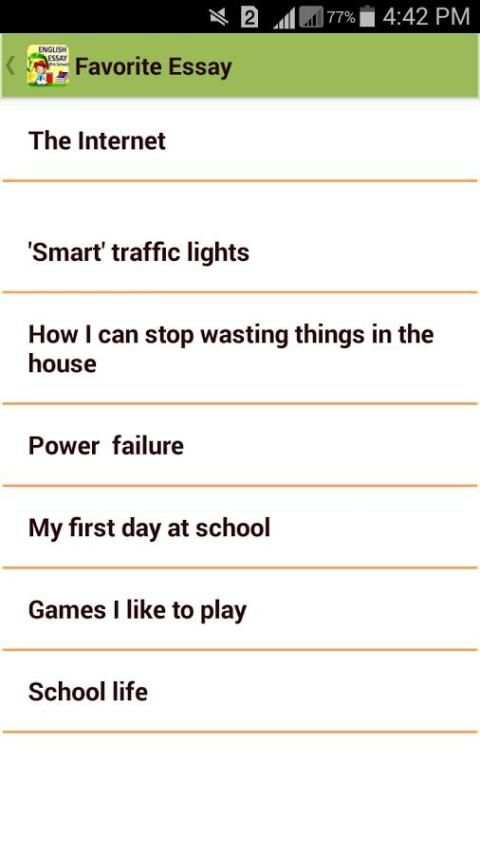Go back using the app bar arrow
Viewport: 480px width, 854px height.
[10, 66]
